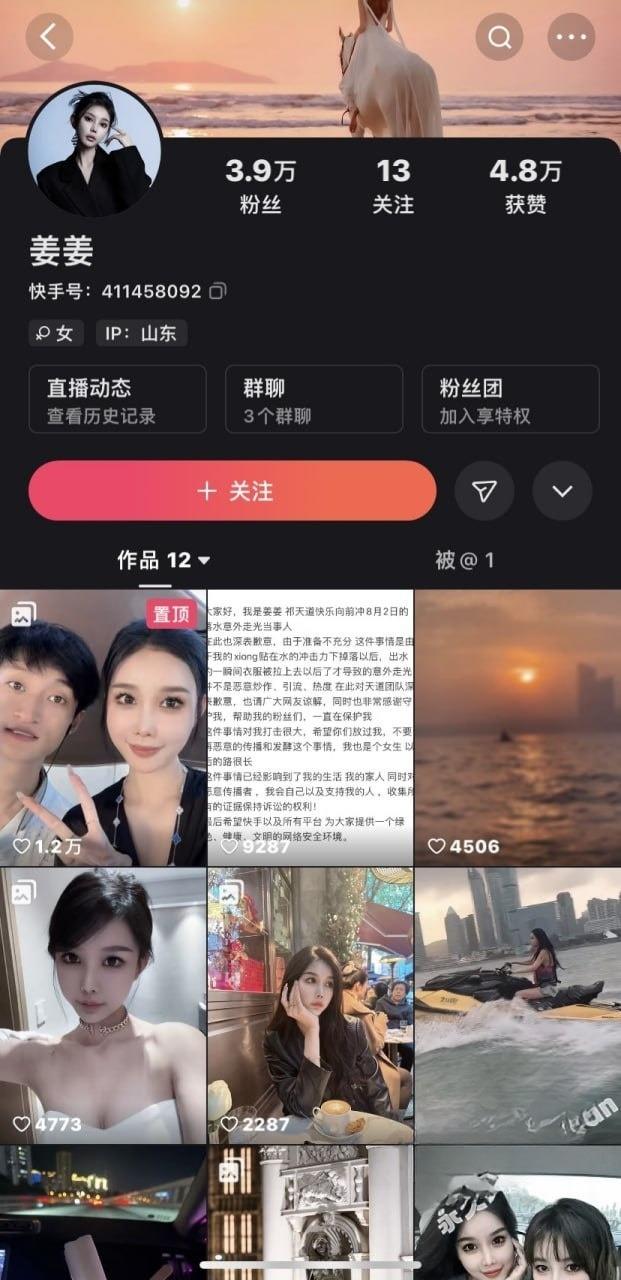Viewport: 621px width, 1280px height.
Task: Open the post with 4773 likes
Action: tap(103, 1005)
